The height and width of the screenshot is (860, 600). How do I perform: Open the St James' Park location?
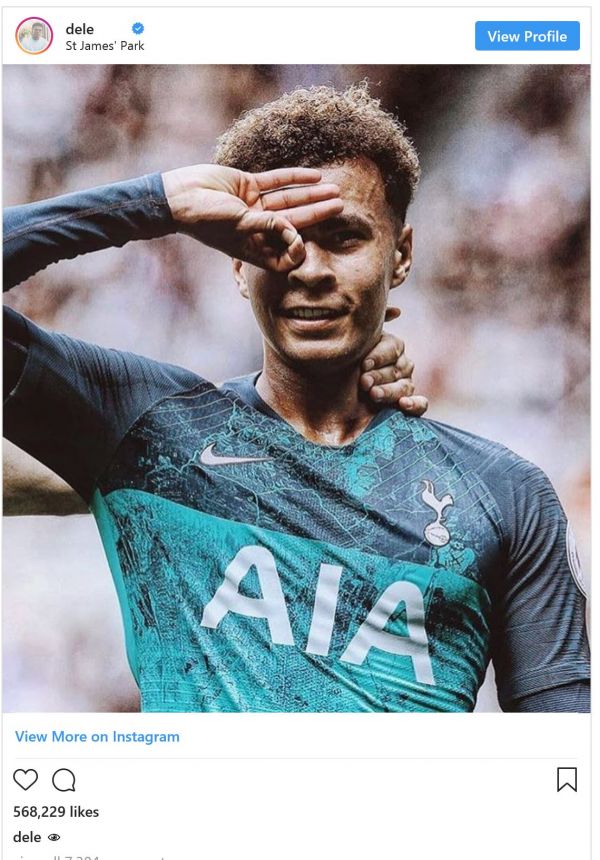(x=105, y=46)
